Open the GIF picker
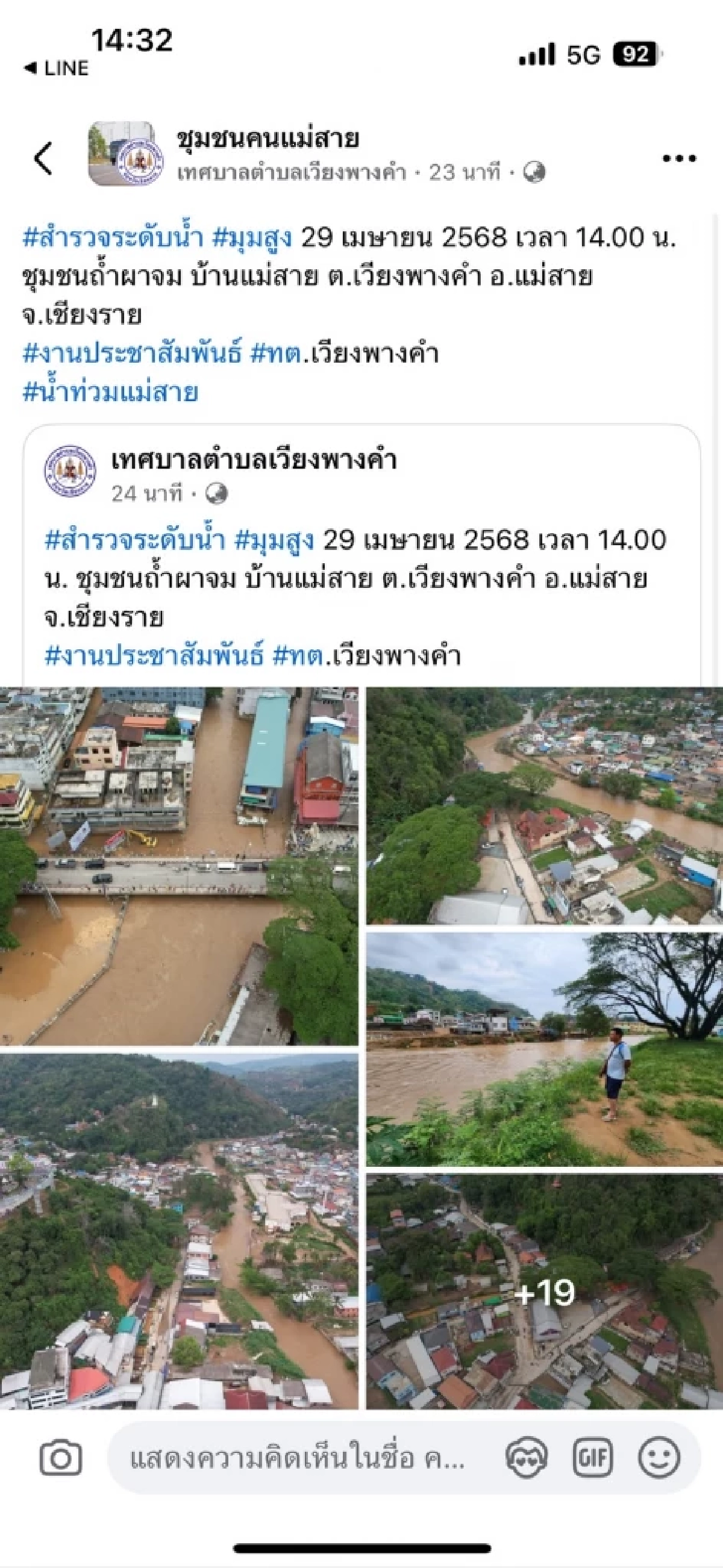723x1568 pixels. coord(592,1458)
